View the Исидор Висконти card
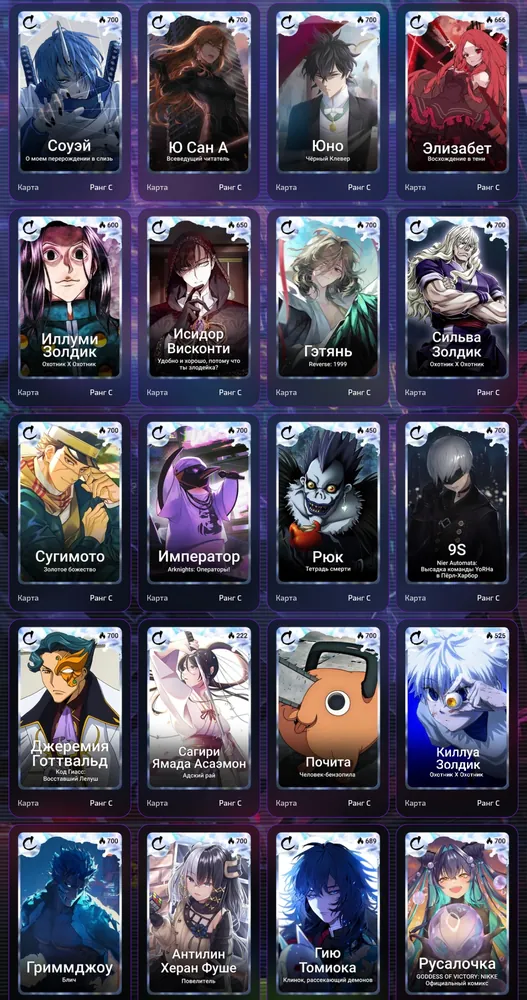Screen dimensions: 527x1000 click(198, 307)
